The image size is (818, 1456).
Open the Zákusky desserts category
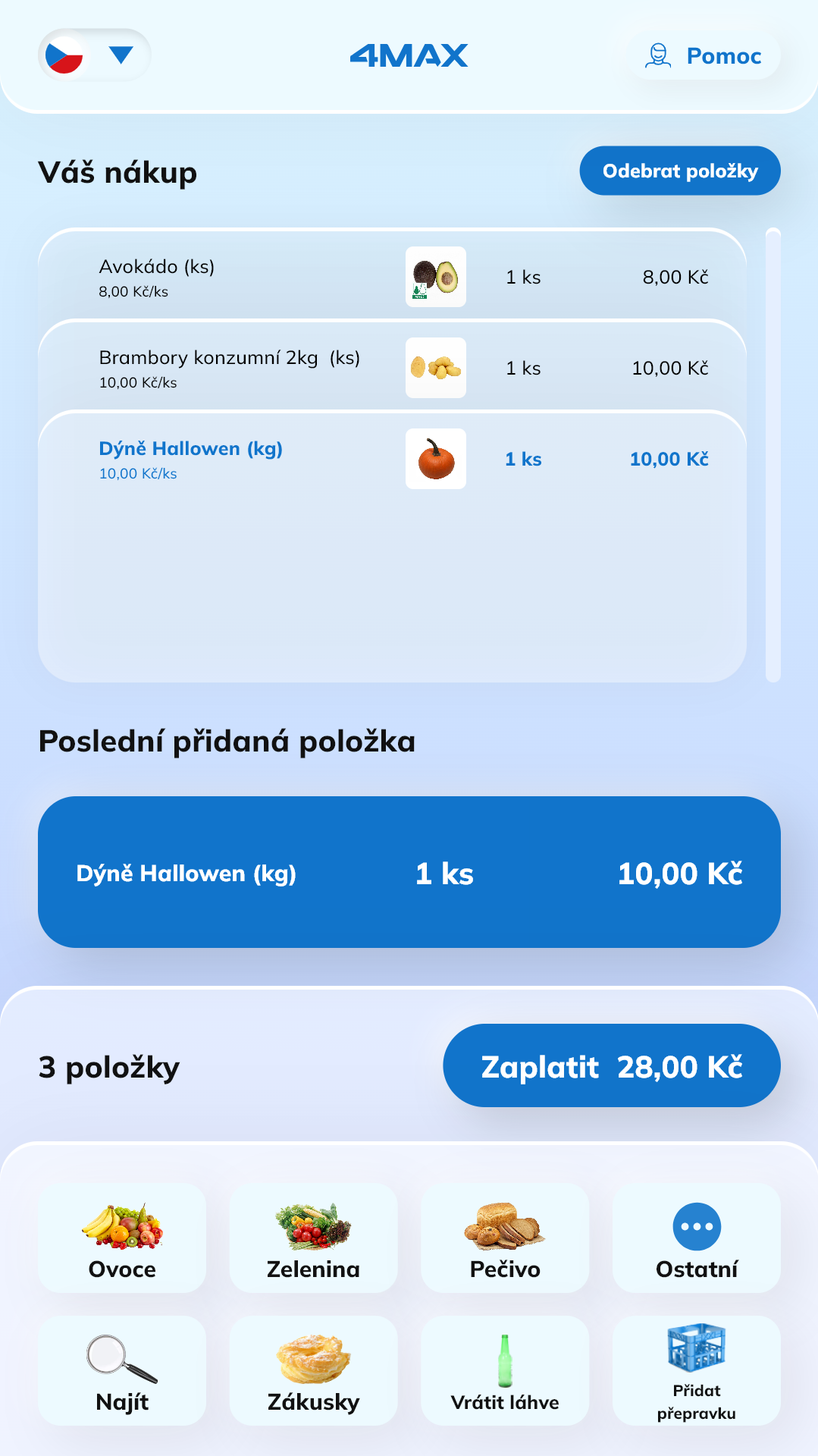pyautogui.click(x=313, y=1371)
